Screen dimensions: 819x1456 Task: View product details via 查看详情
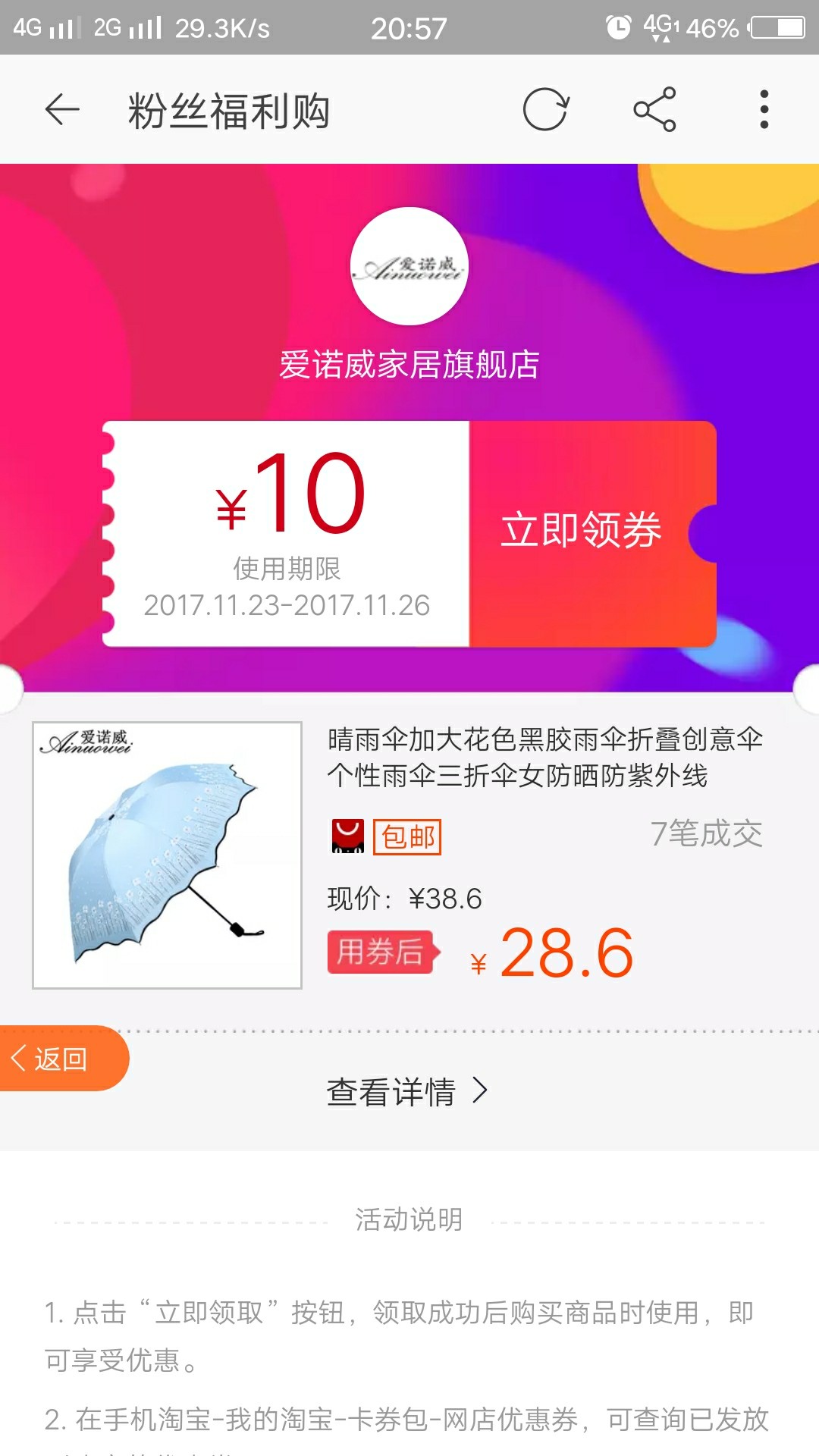tap(407, 1092)
